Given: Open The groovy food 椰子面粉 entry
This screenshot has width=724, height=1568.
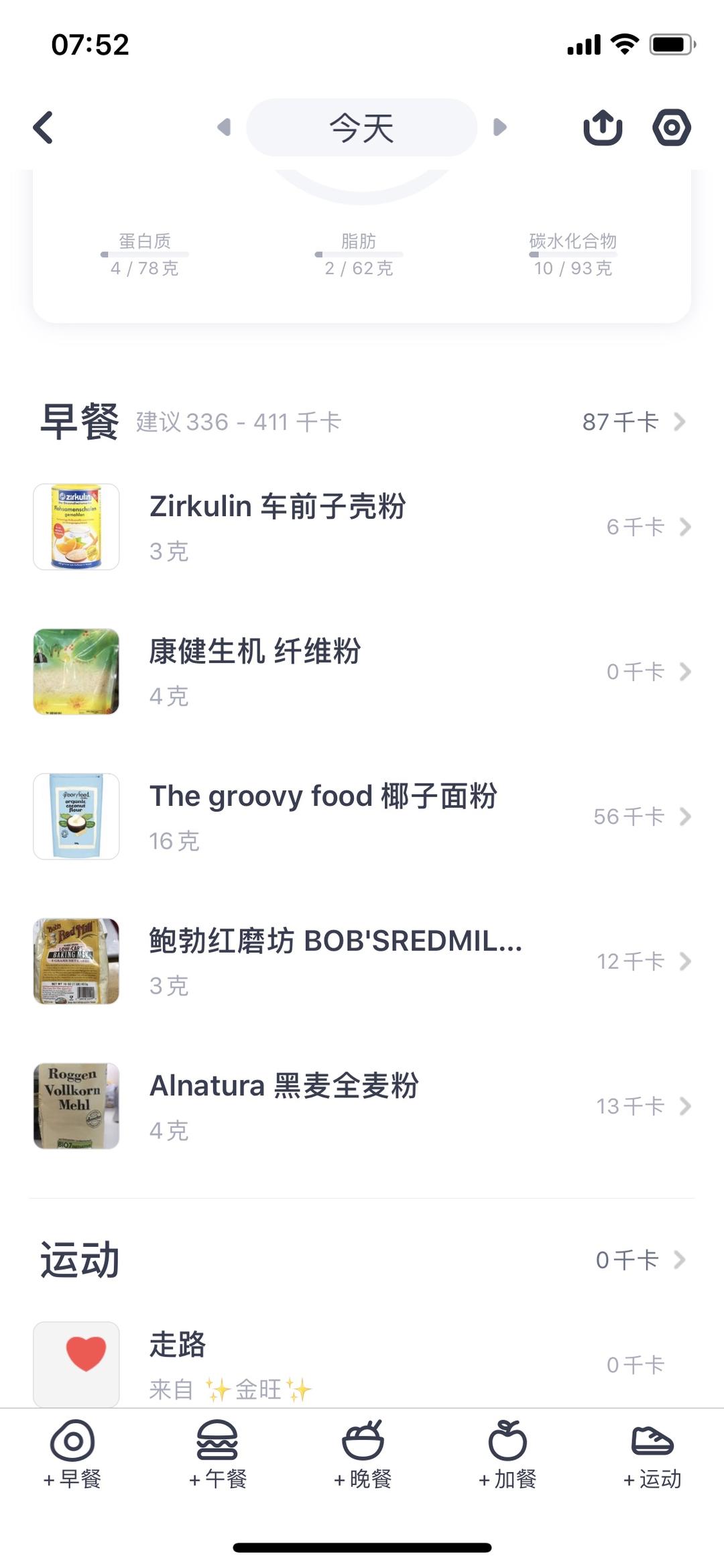Looking at the screenshot, I should pyautogui.click(x=362, y=816).
